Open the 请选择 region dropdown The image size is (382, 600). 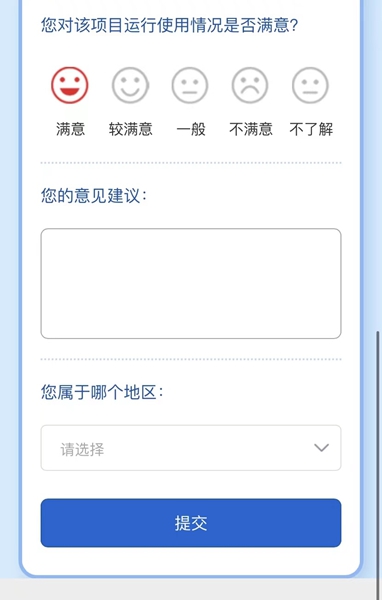pos(191,448)
